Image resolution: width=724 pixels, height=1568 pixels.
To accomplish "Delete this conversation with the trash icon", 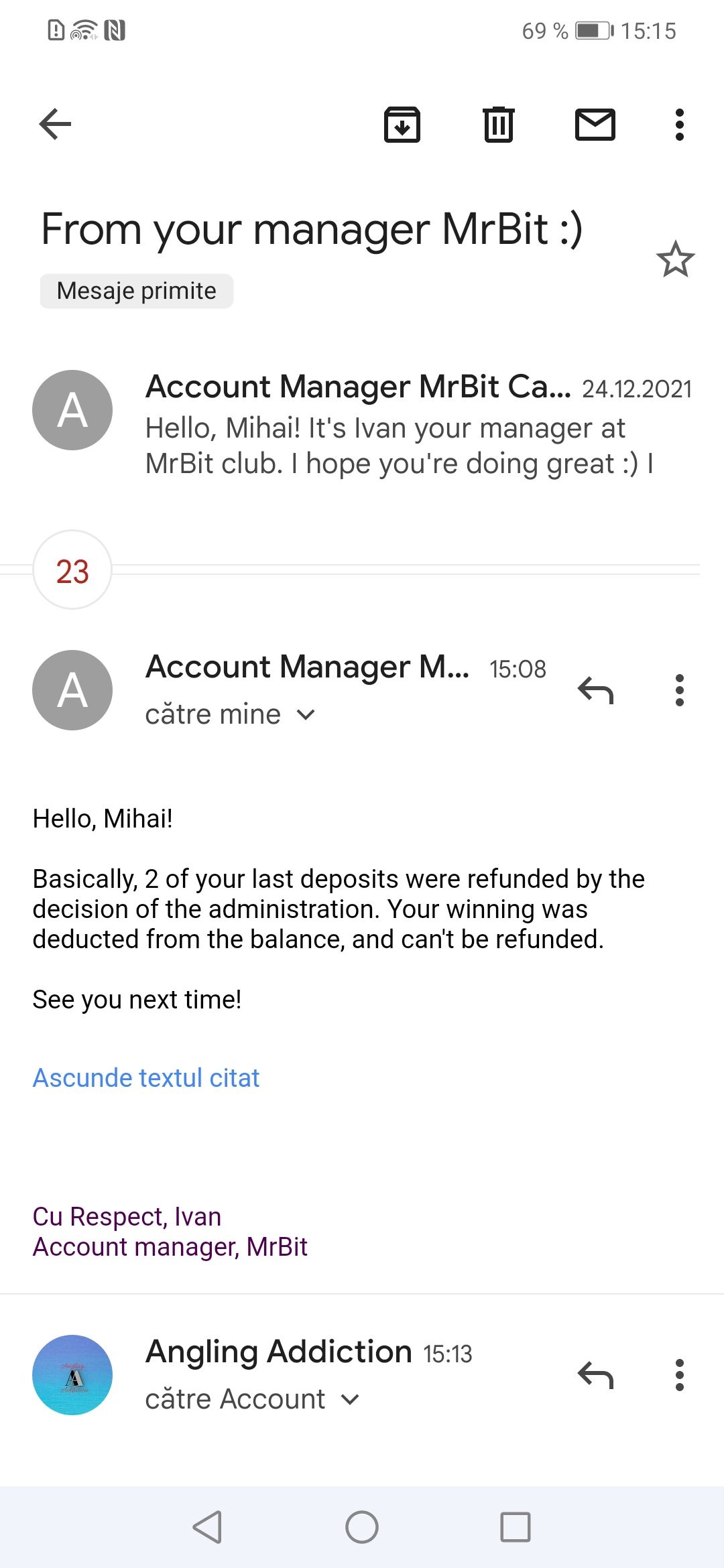I will 498,125.
